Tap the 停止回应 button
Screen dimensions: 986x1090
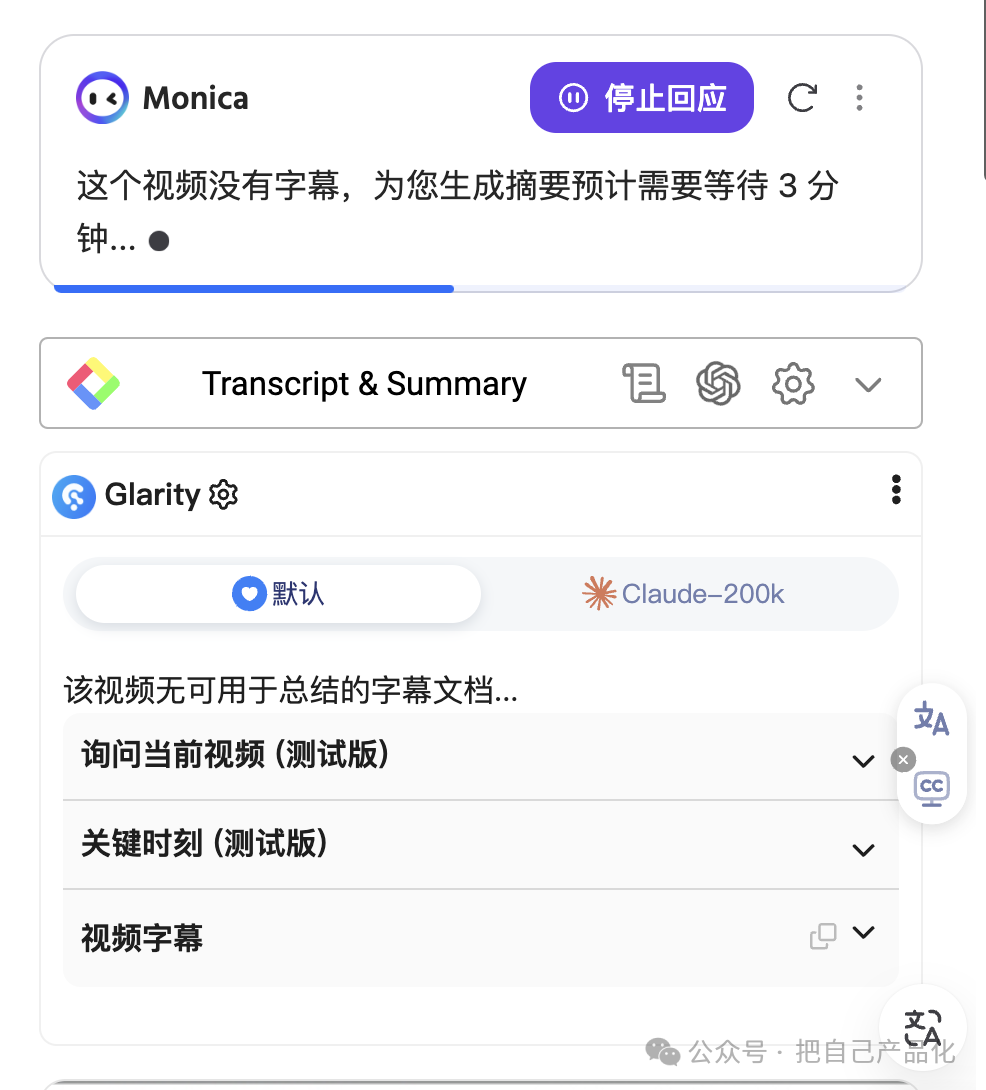(641, 98)
